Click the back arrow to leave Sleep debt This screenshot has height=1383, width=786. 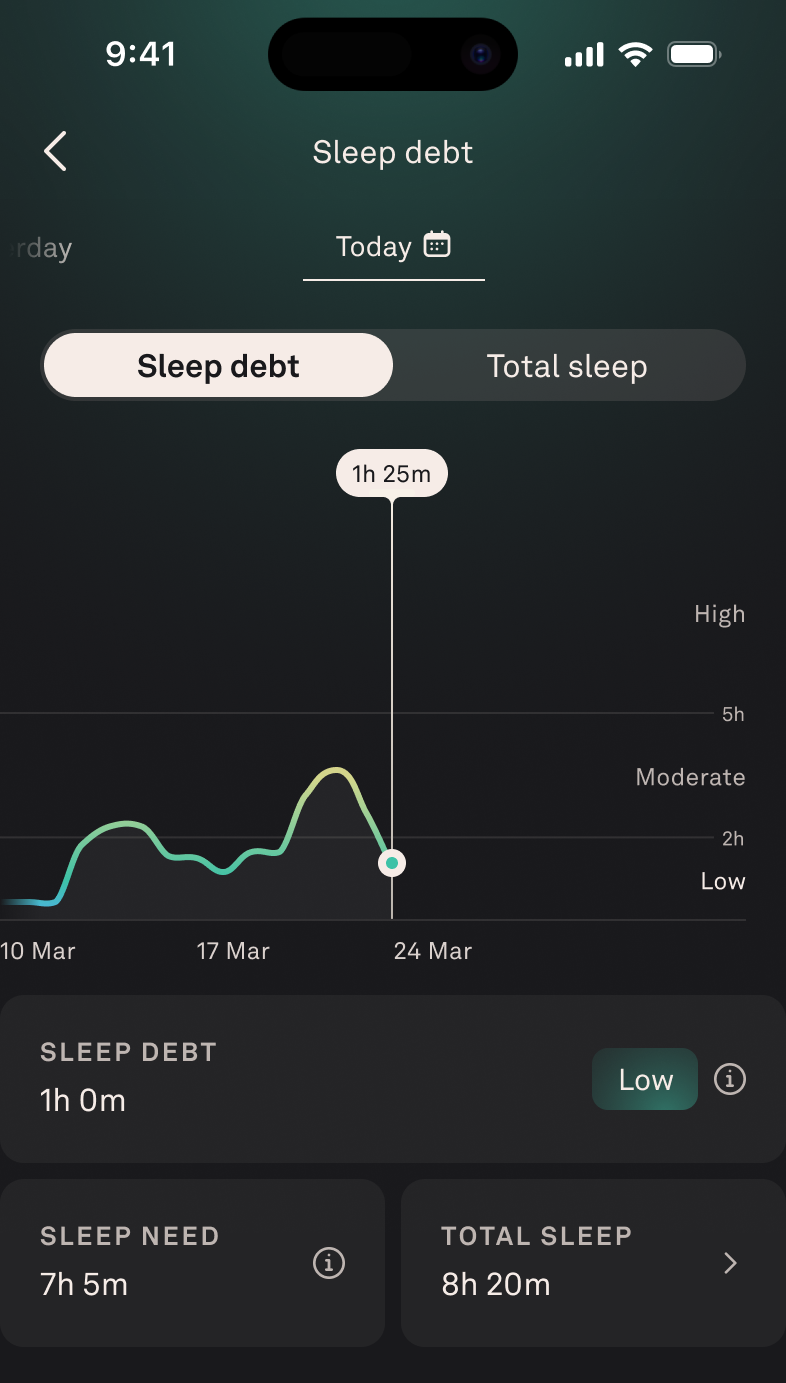click(55, 151)
